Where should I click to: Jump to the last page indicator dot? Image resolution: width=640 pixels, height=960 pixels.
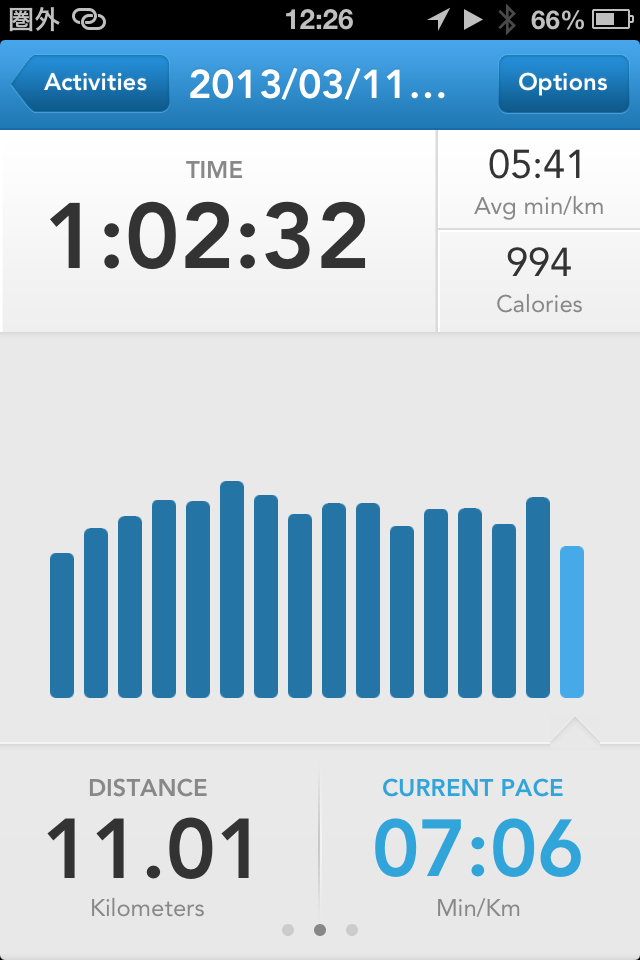tap(352, 930)
